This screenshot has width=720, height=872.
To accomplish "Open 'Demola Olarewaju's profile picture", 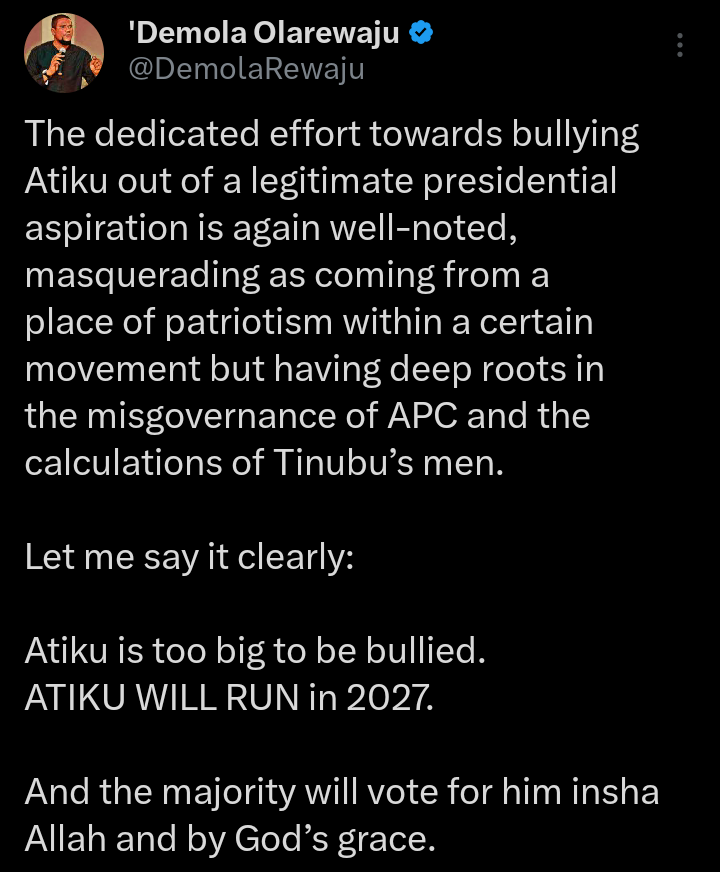I will point(64,53).
